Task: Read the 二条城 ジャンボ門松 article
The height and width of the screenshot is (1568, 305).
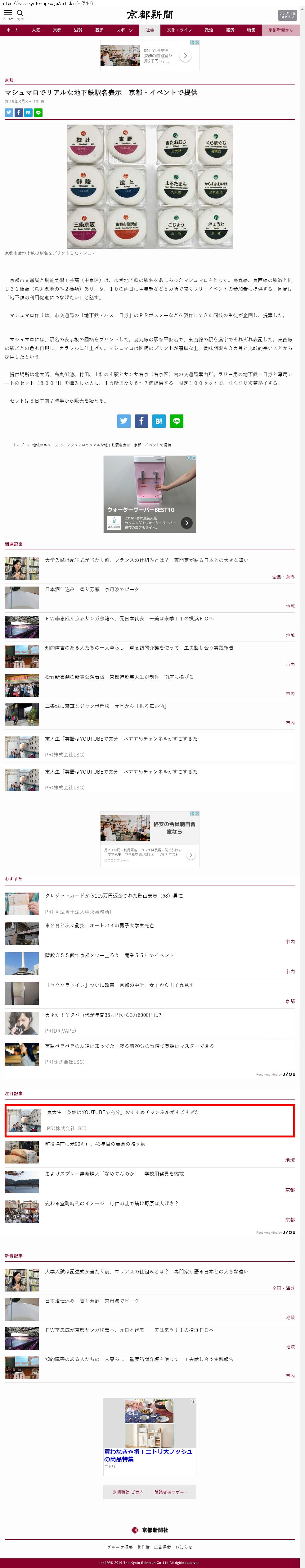Action: pyautogui.click(x=106, y=706)
